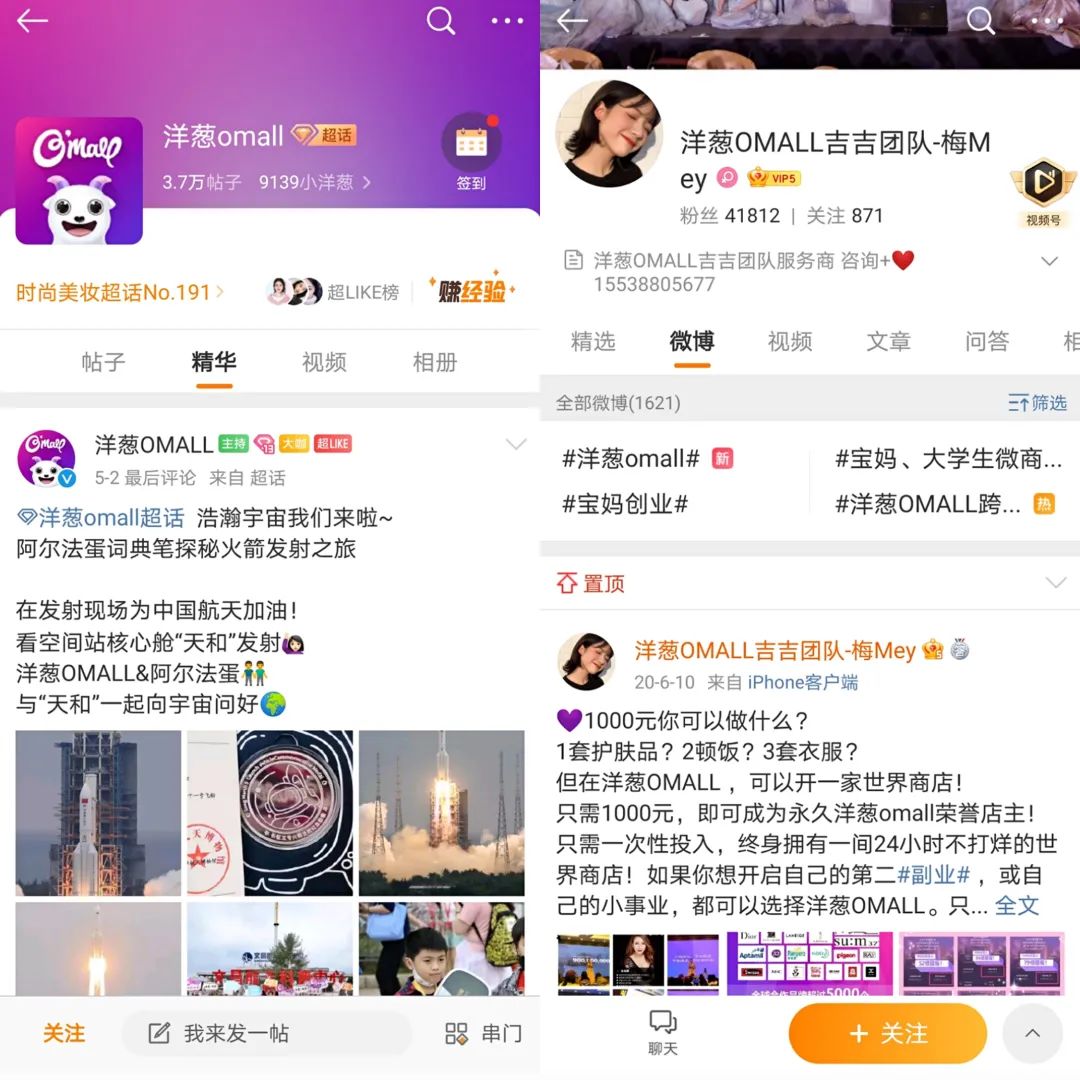Open the #洋葱omall# hashtag
The height and width of the screenshot is (1080, 1080).
point(631,459)
